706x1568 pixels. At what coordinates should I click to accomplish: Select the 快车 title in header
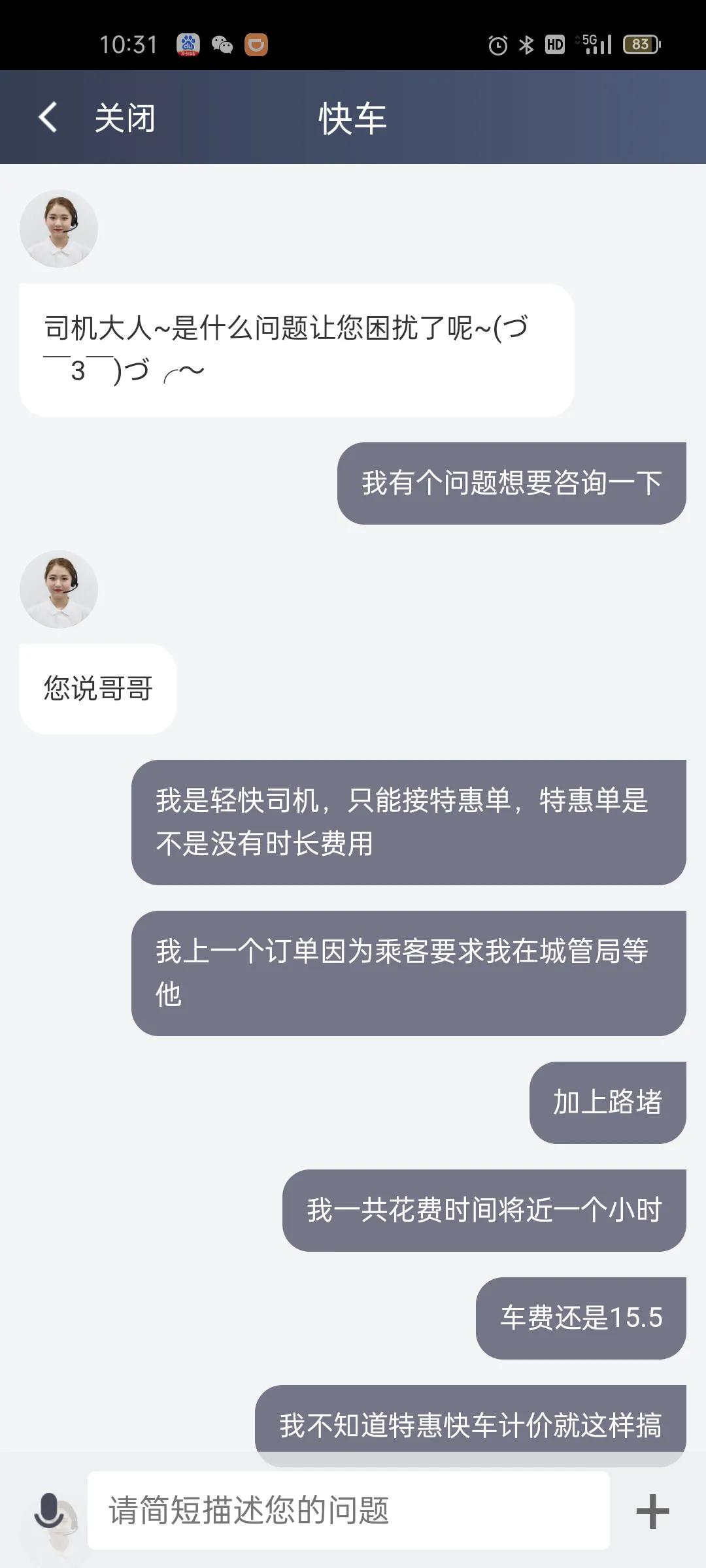click(353, 118)
